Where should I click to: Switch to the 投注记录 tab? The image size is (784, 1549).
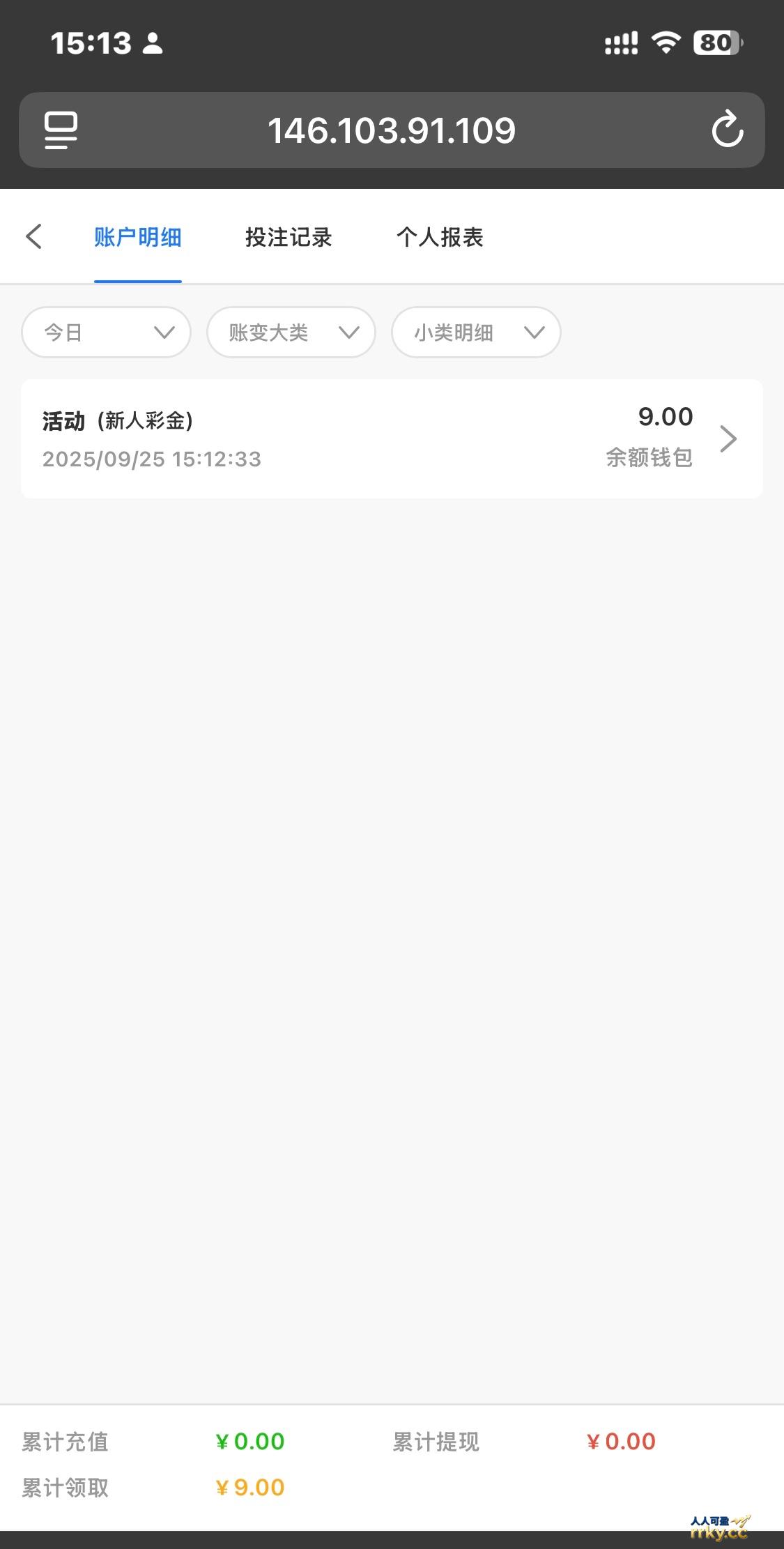tap(289, 237)
